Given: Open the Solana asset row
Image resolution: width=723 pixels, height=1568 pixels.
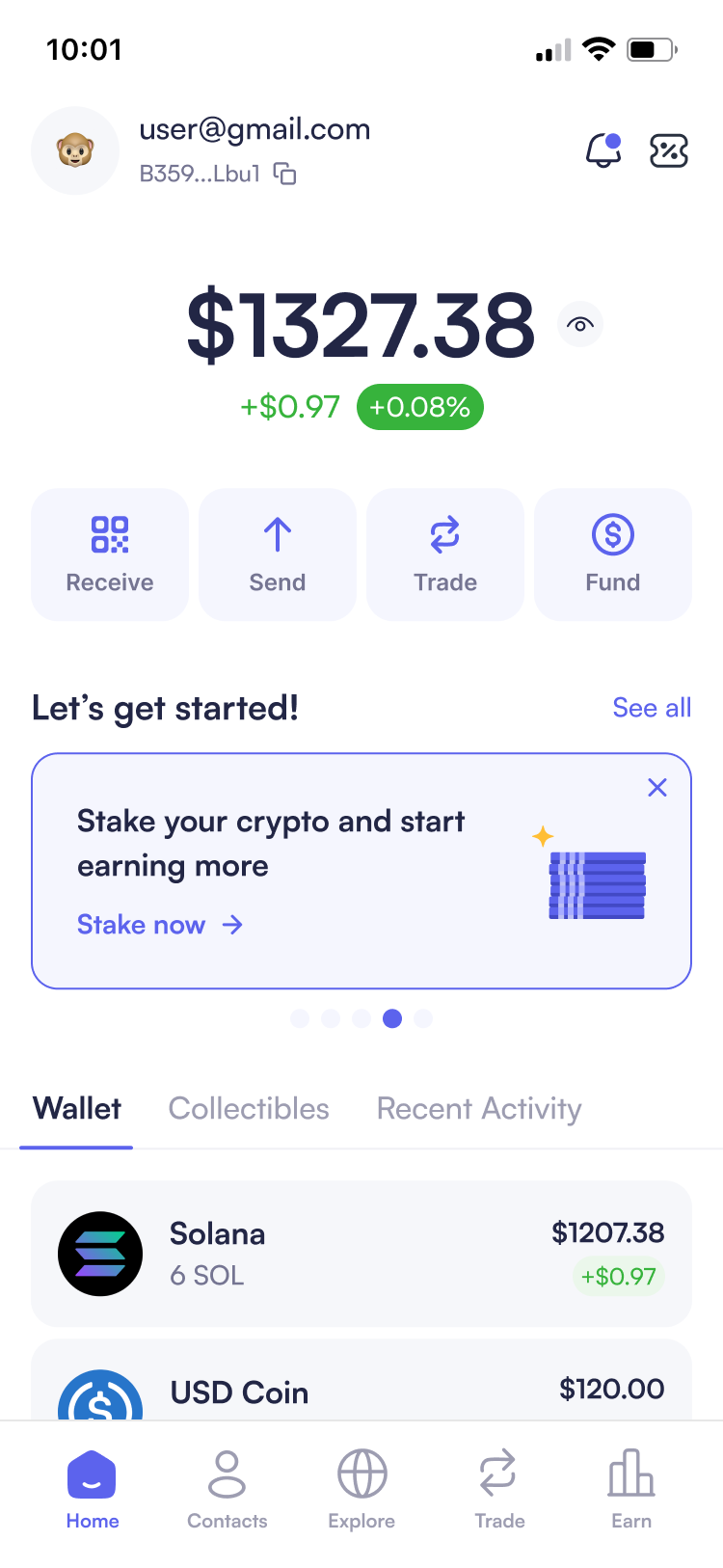Looking at the screenshot, I should point(361,1254).
